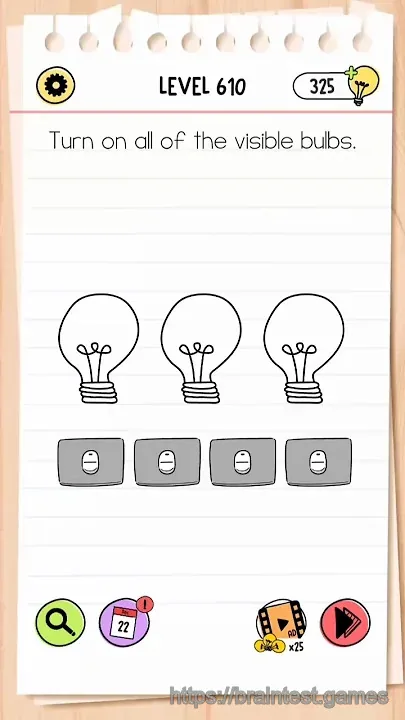Screen dimensions: 405x720
Task: Flip the second light switch
Action: pyautogui.click(x=167, y=462)
